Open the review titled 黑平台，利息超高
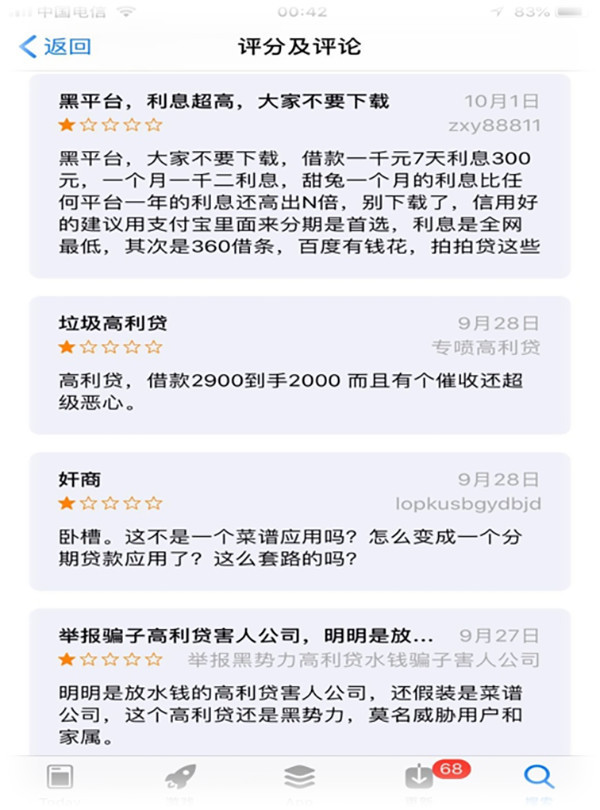 pyautogui.click(x=300, y=176)
